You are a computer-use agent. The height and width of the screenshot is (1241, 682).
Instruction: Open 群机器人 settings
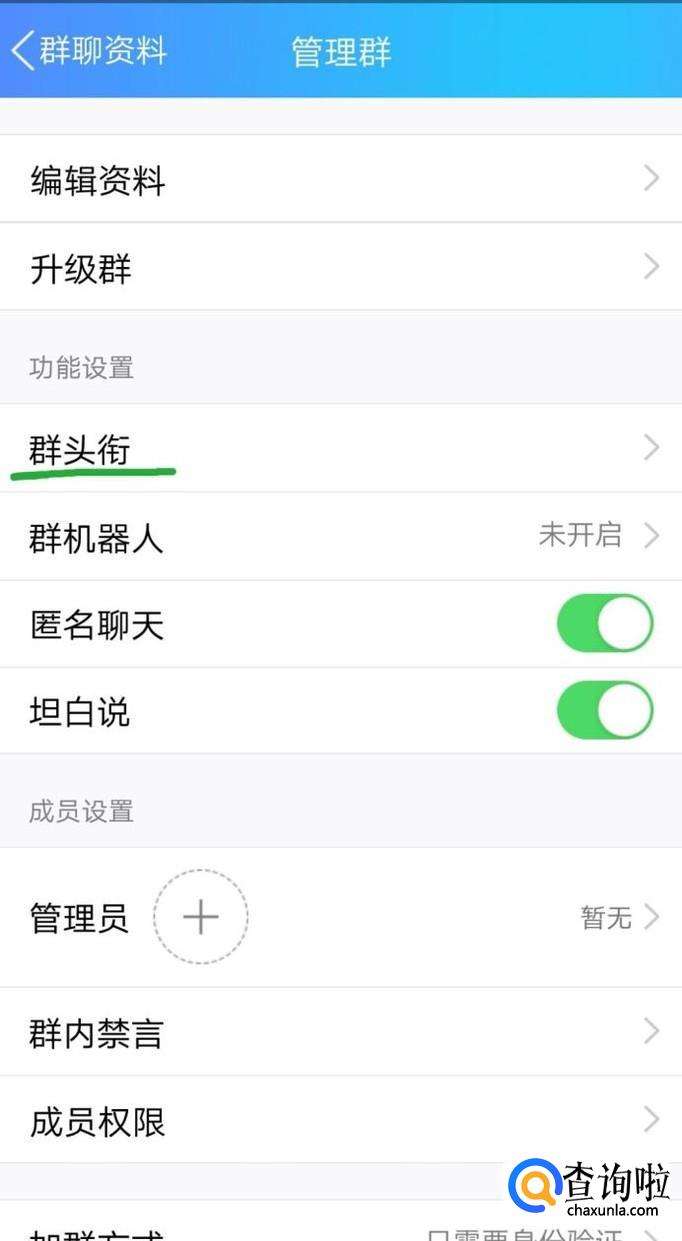pos(340,537)
